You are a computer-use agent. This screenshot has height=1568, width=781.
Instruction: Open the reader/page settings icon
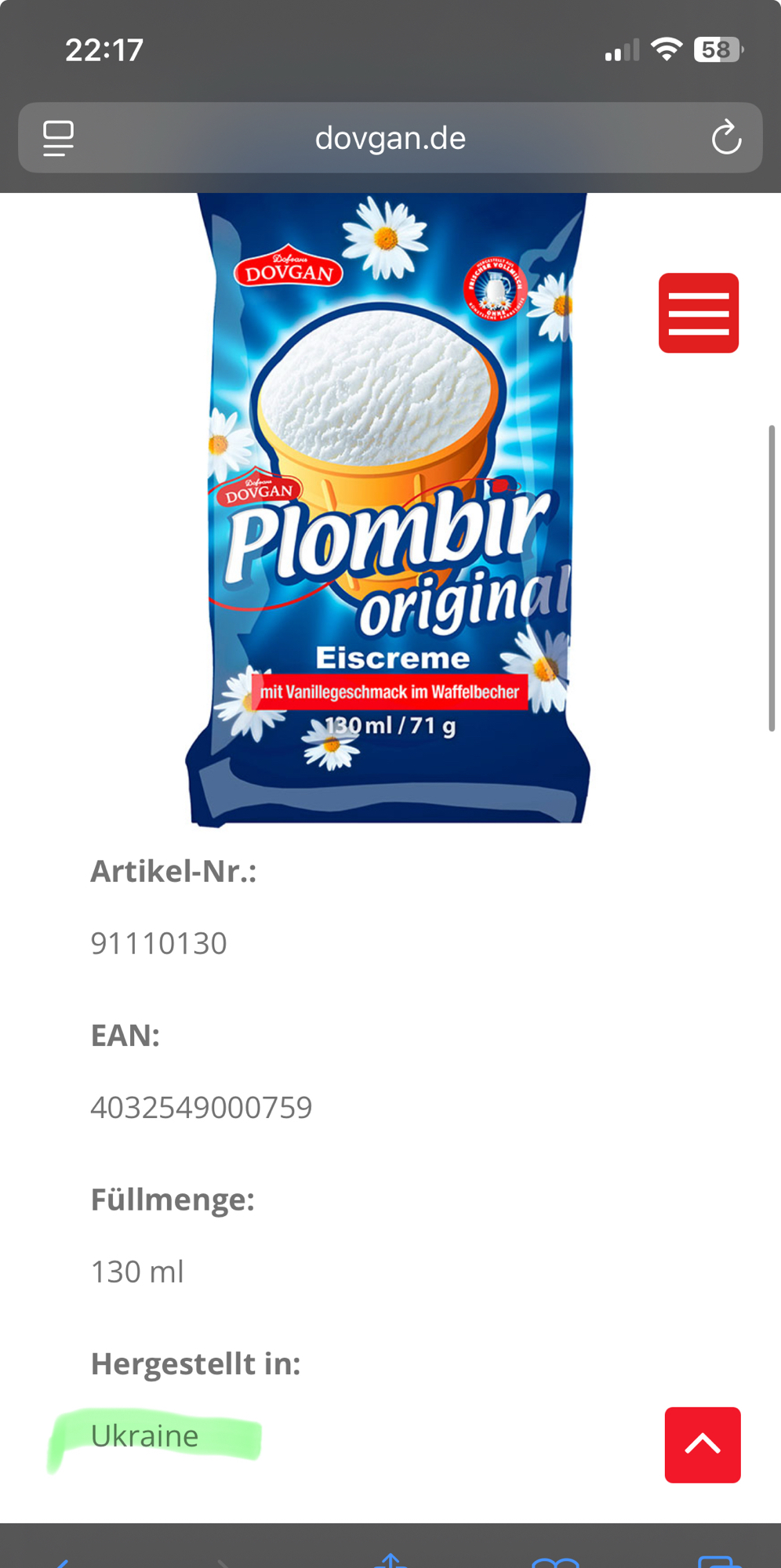59,138
